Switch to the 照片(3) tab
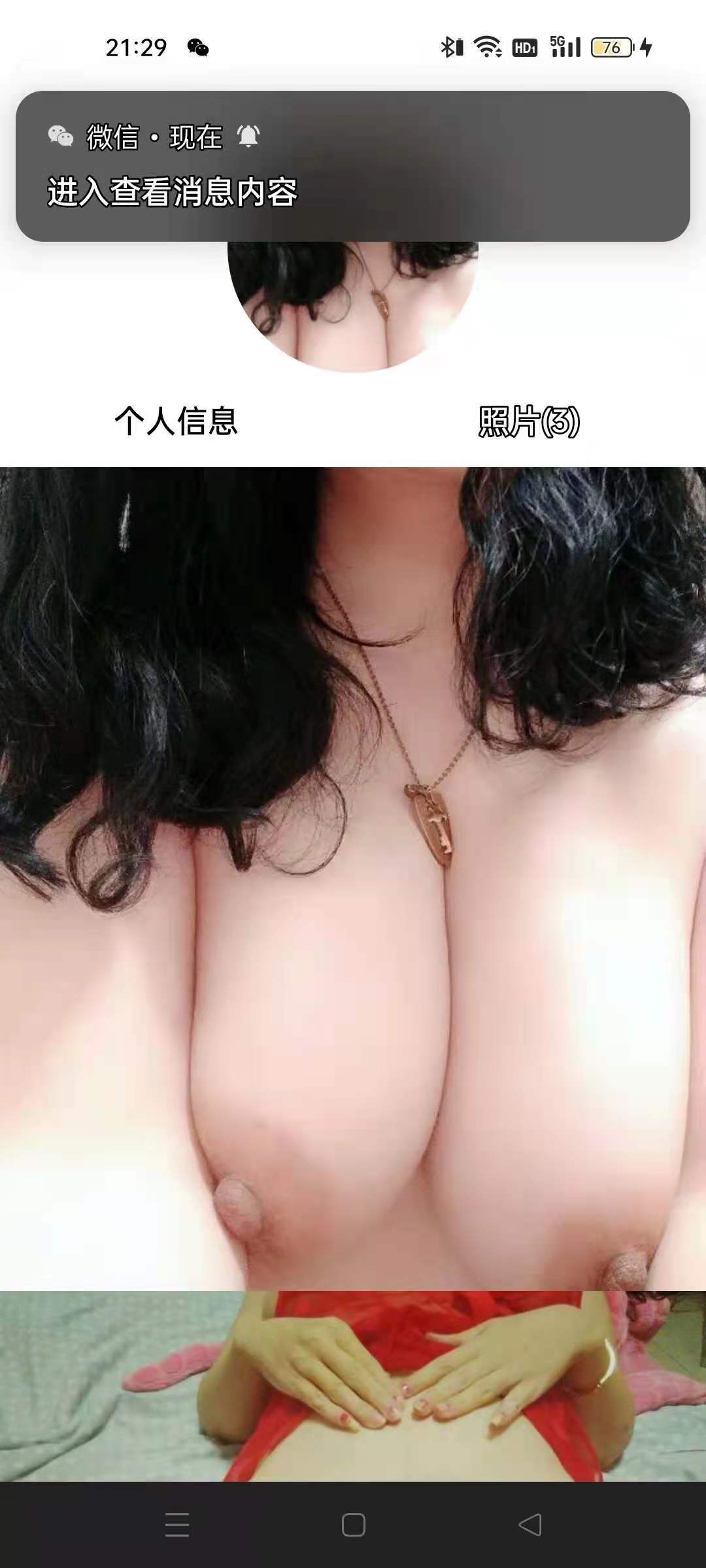 [529, 421]
